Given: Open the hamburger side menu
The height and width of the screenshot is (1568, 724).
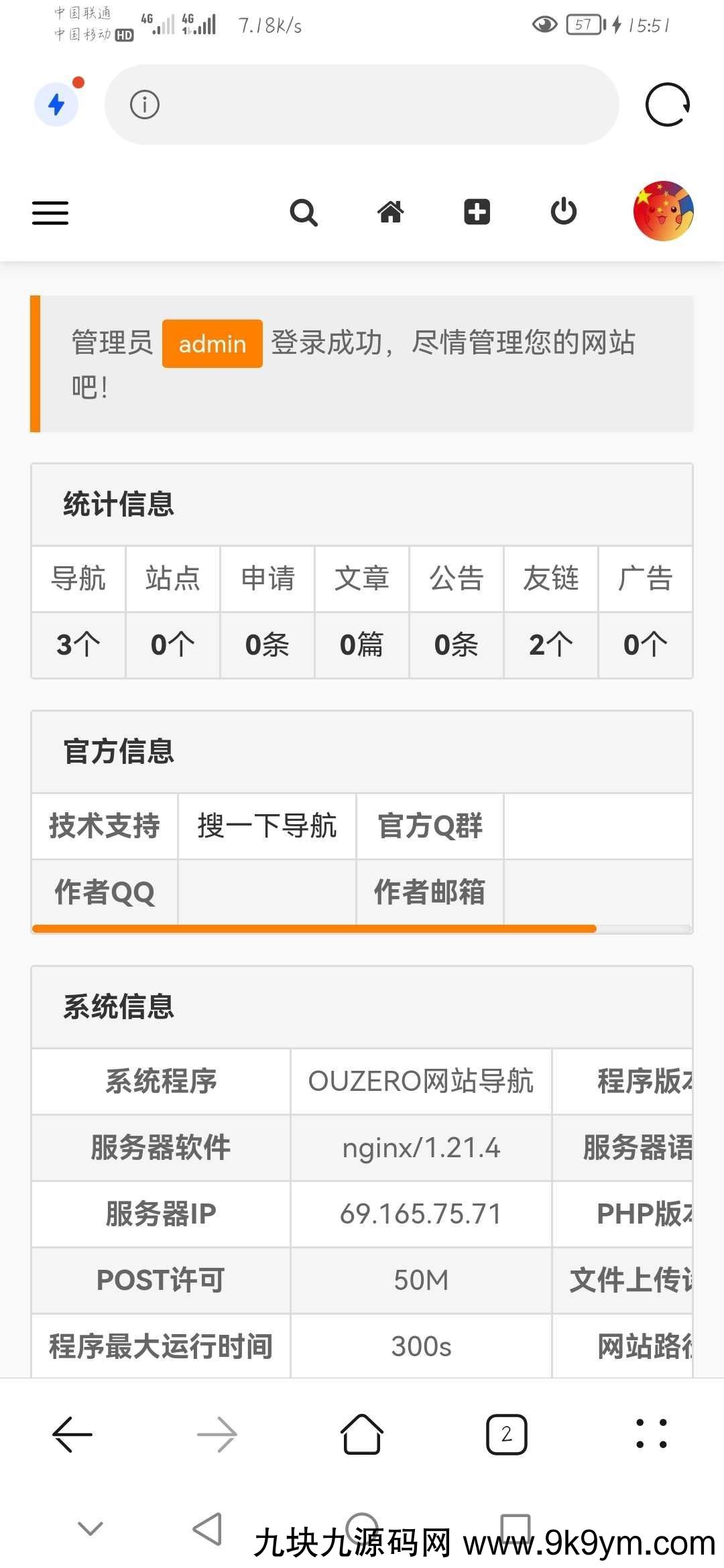Looking at the screenshot, I should click(50, 213).
